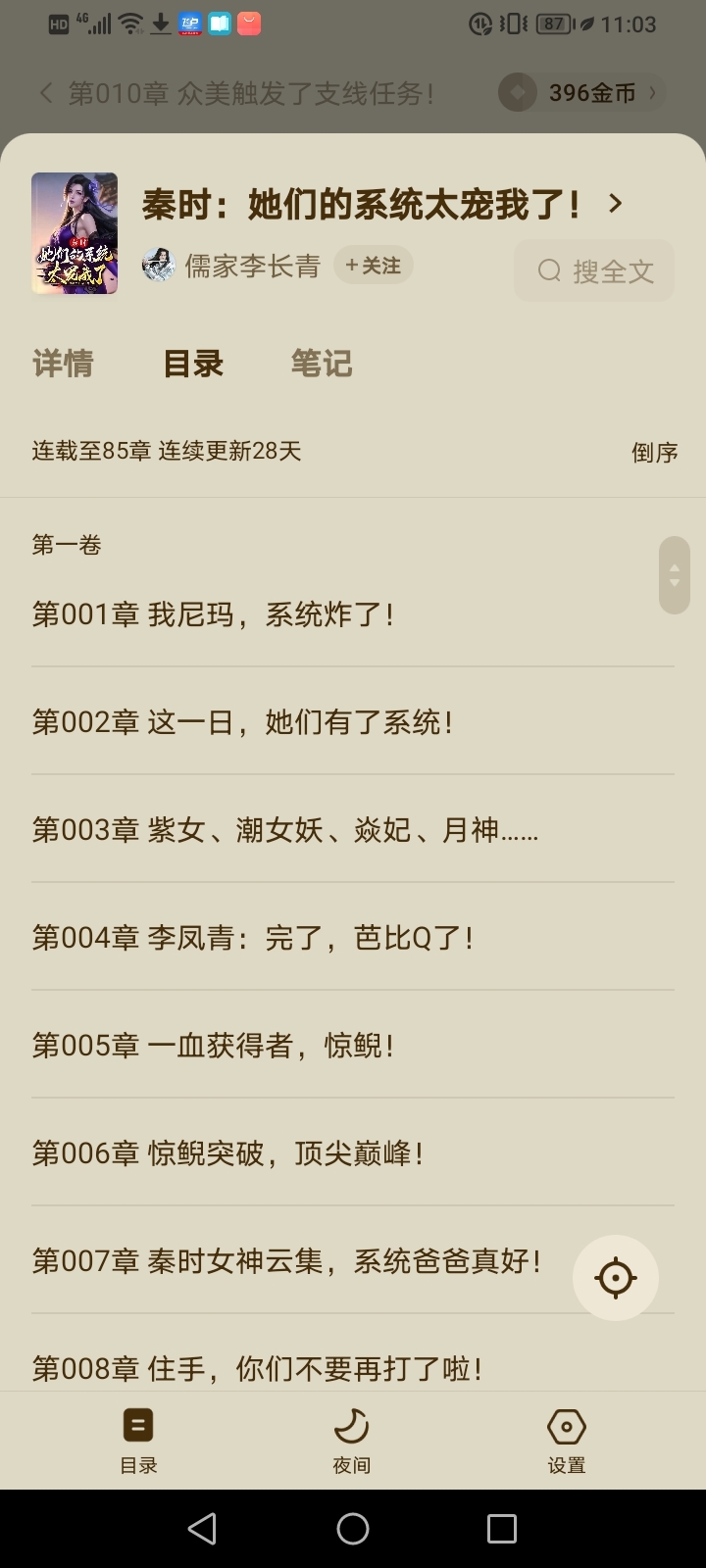Open the 设置 reader settings
This screenshot has width=706, height=1568.
coord(566,1440)
